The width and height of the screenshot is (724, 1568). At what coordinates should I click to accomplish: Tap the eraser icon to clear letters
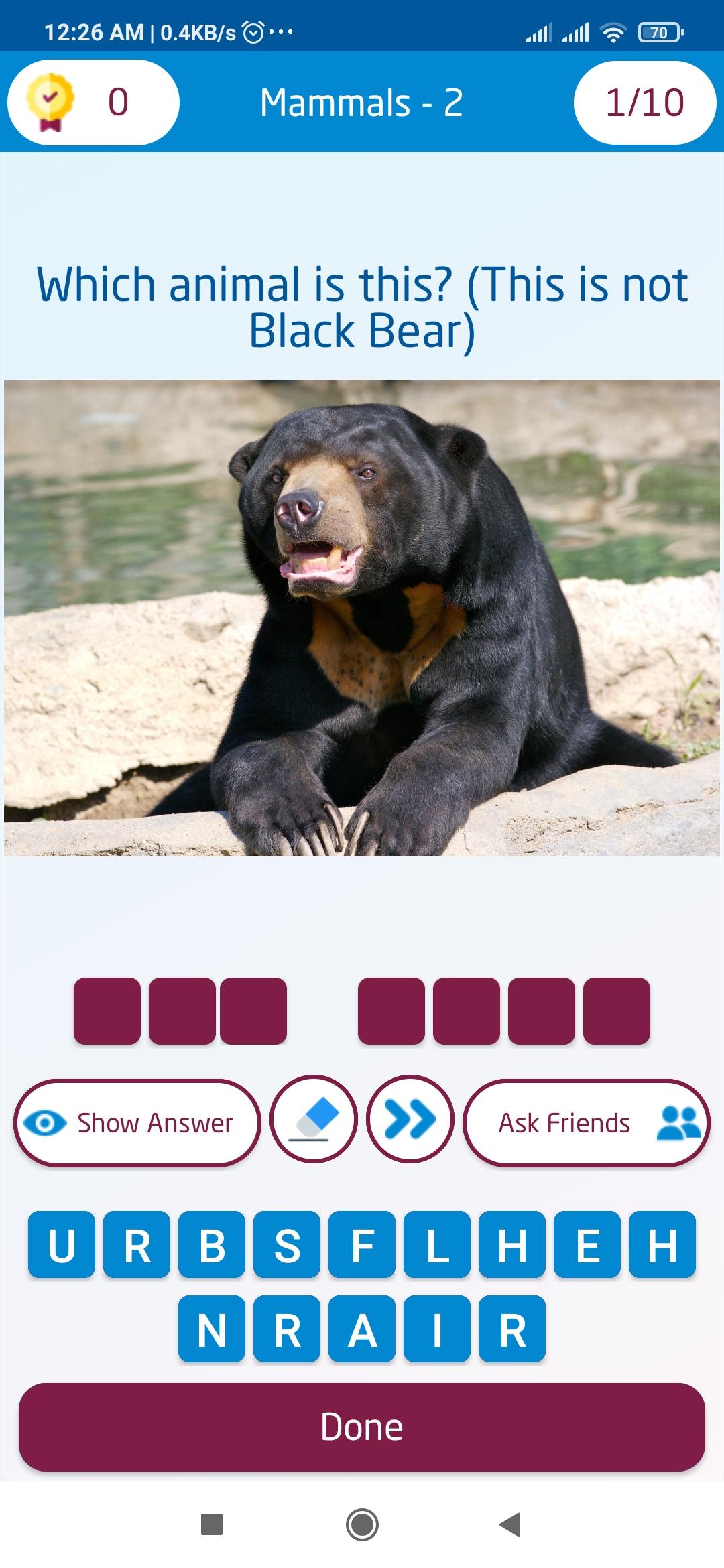(314, 1118)
